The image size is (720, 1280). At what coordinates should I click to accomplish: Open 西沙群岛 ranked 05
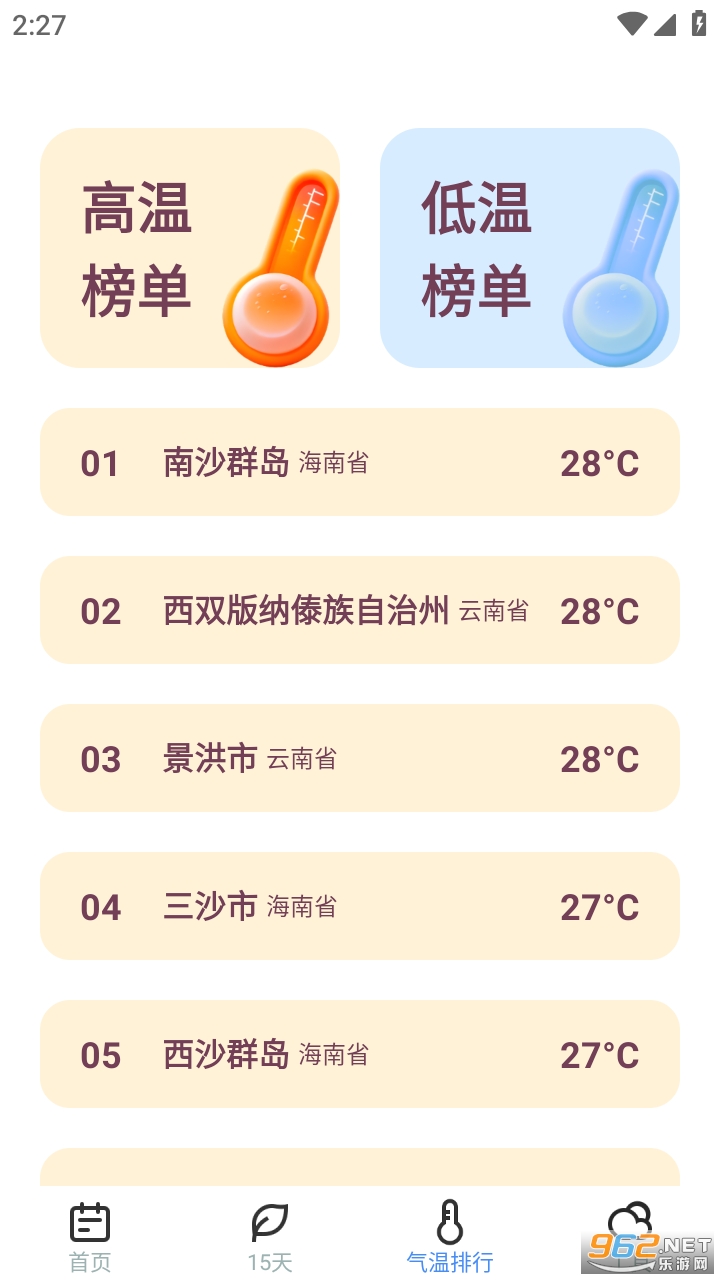coord(360,1054)
